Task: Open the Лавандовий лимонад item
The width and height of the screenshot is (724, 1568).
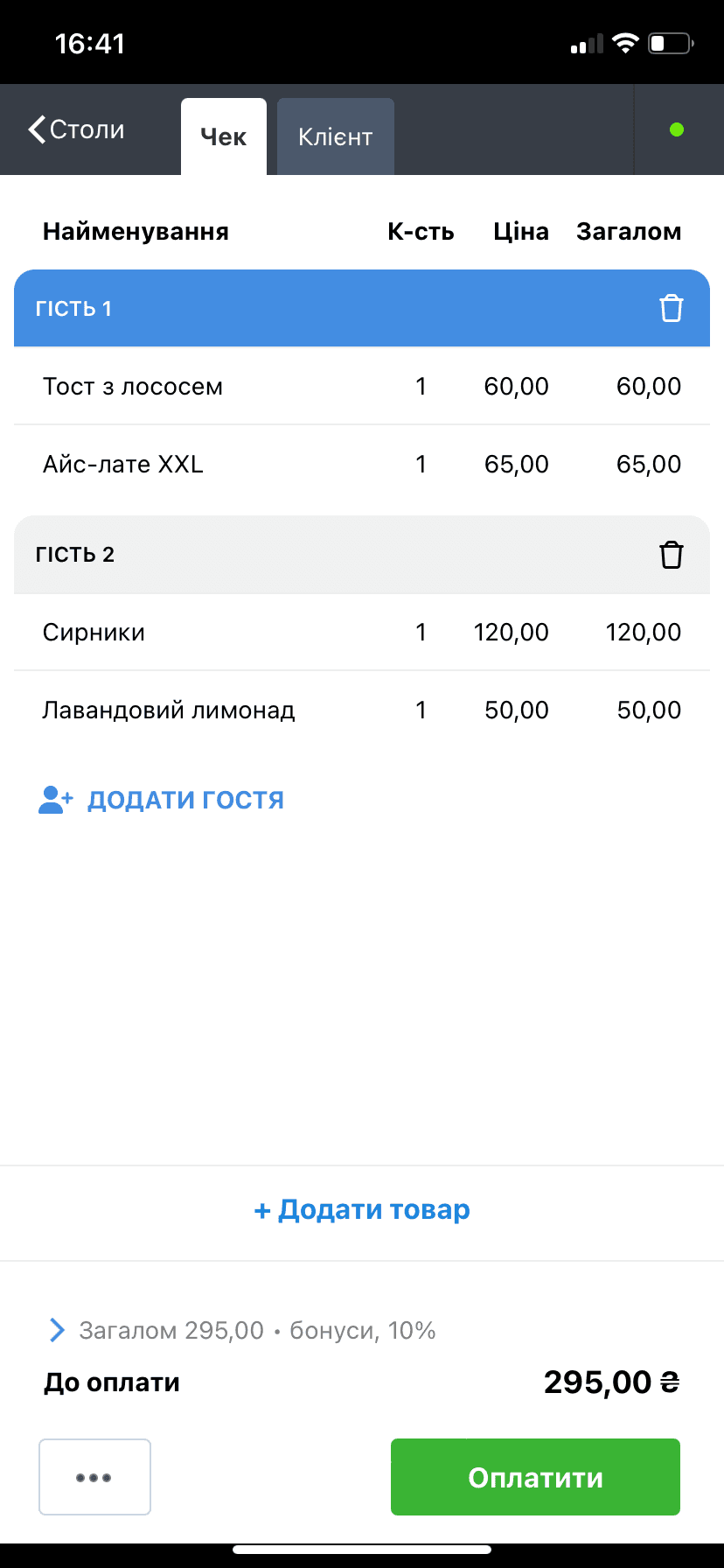Action: (362, 710)
